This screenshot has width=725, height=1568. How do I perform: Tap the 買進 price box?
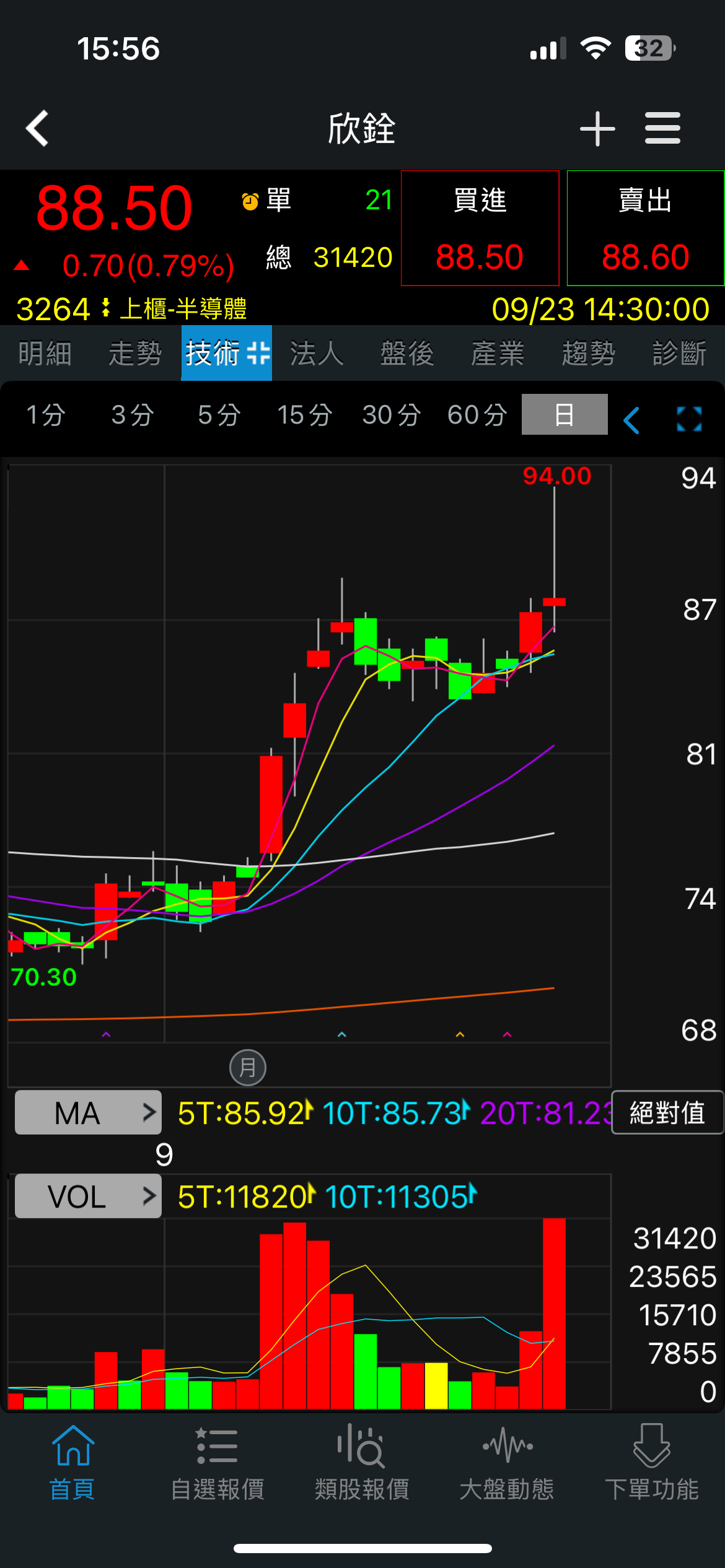pos(480,228)
